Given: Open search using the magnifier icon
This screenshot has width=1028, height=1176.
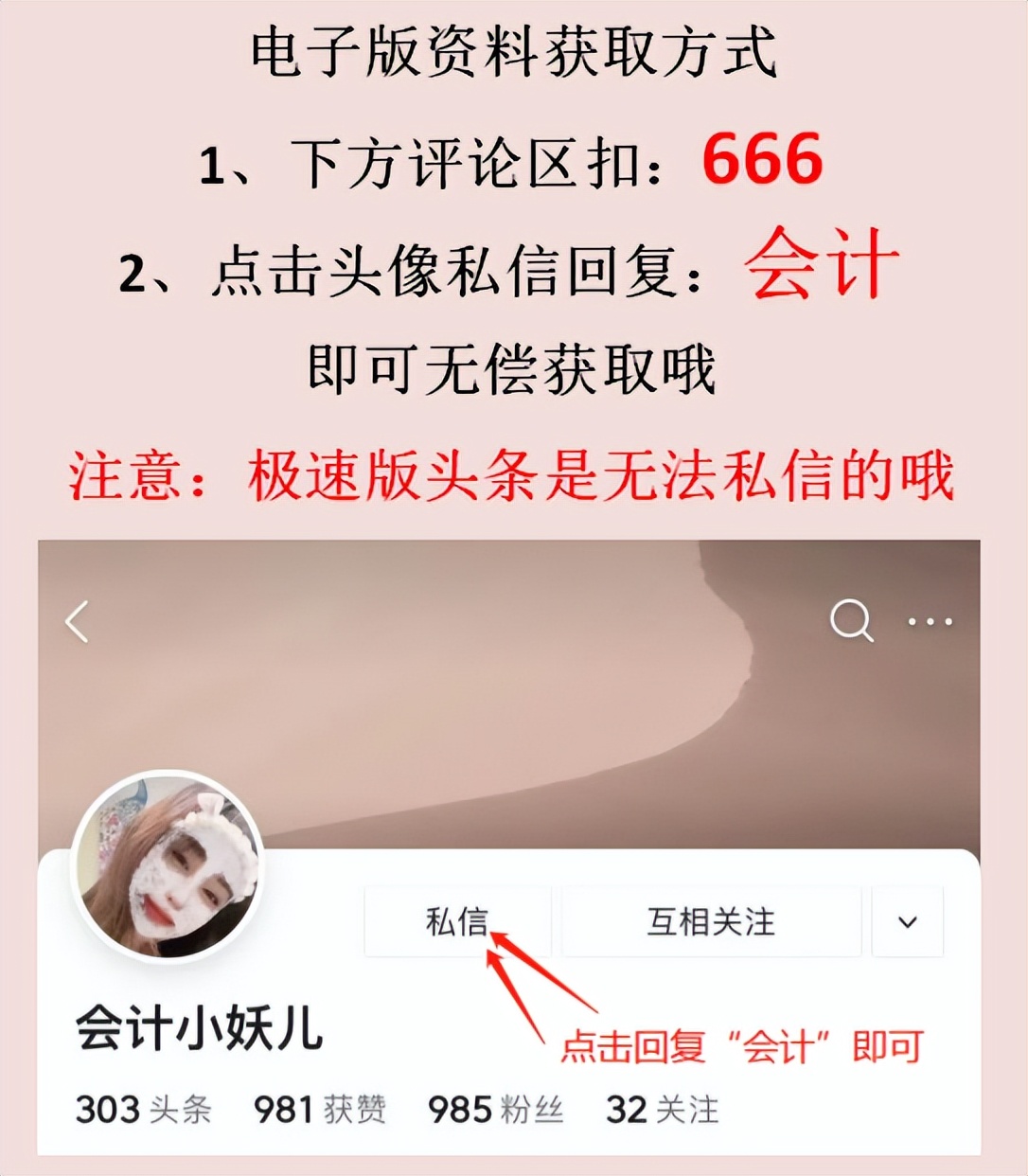Looking at the screenshot, I should pos(851,622).
